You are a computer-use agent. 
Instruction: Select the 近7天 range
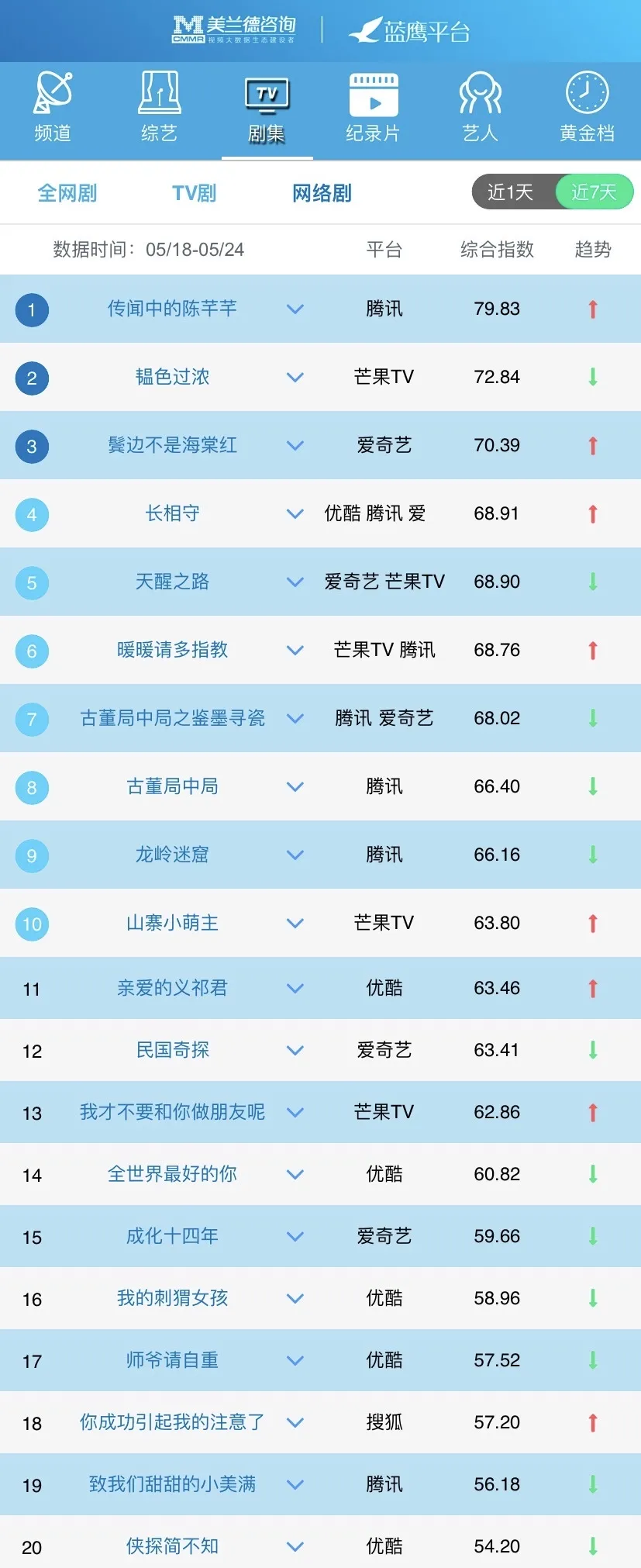pos(594,192)
